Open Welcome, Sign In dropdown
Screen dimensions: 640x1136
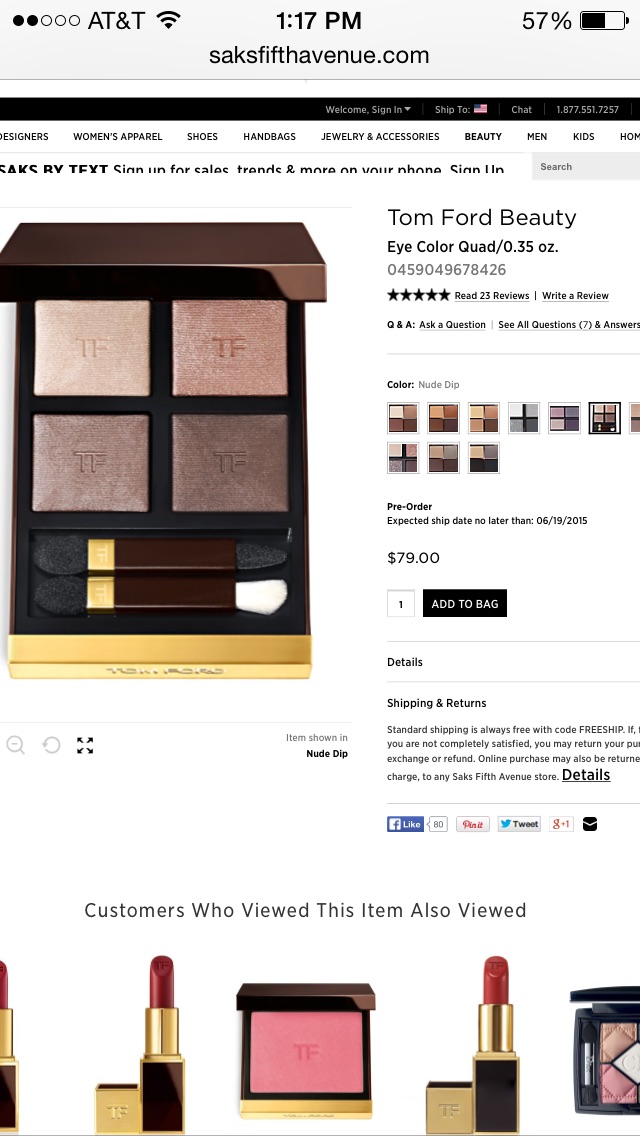pos(366,110)
